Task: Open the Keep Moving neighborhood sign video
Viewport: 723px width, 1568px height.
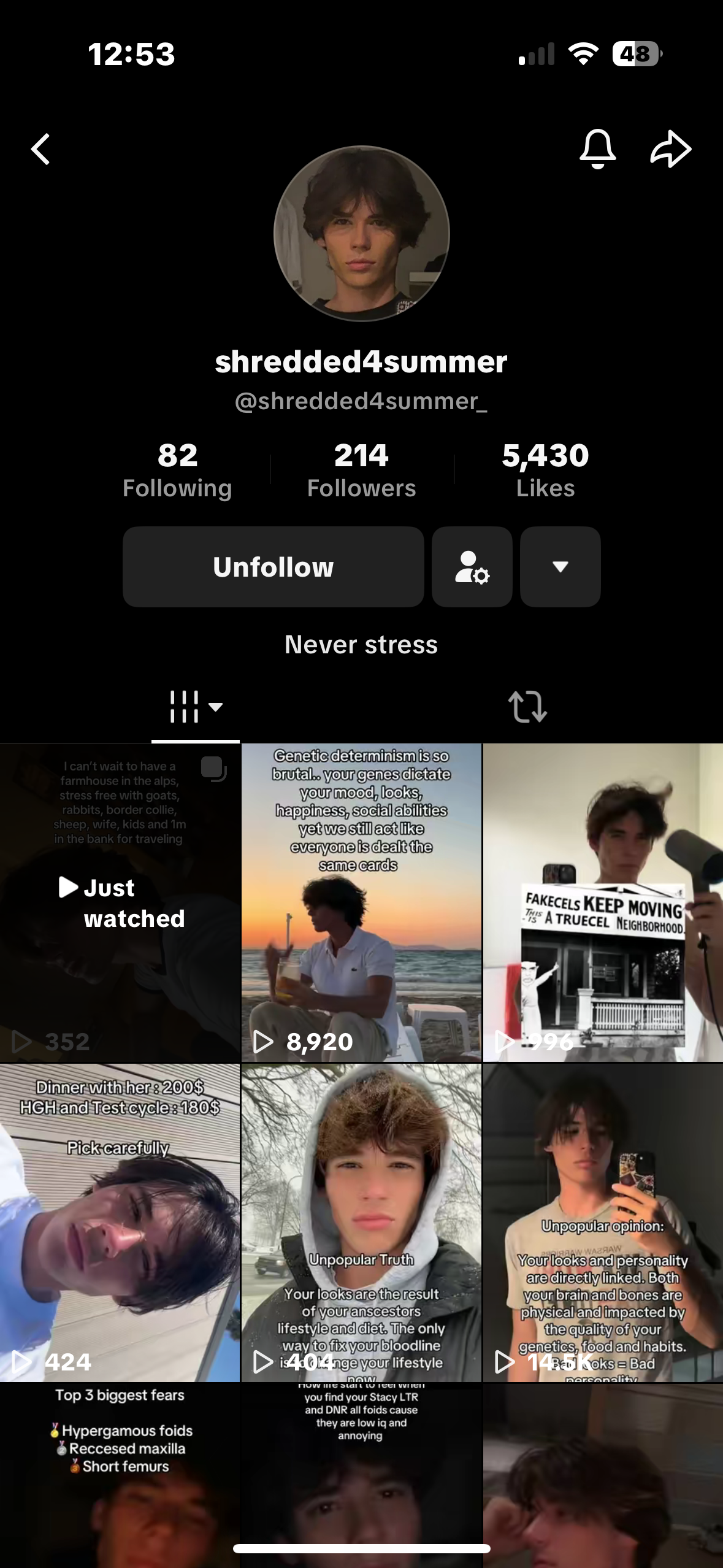Action: point(603,902)
